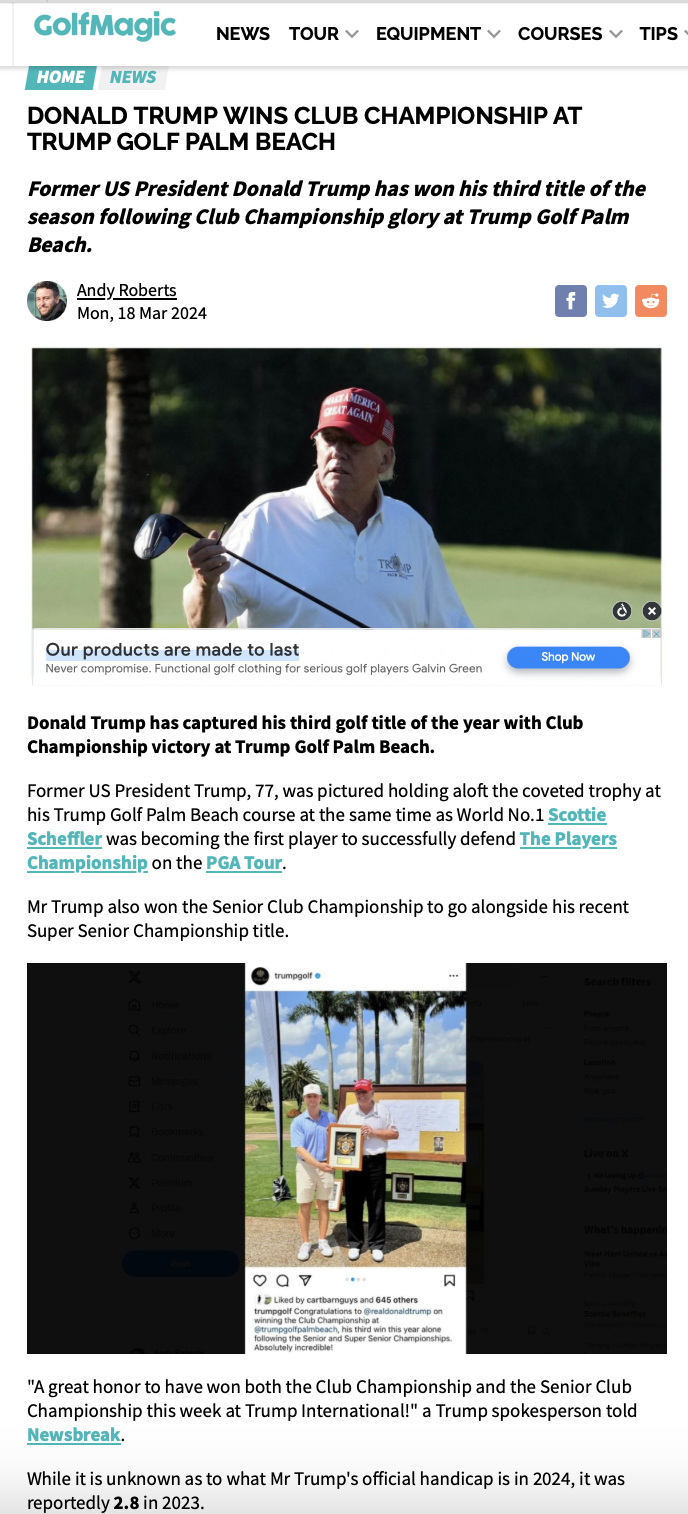Expand the EQUIPMENT menu
Viewport: 688px width, 1514px height.
[x=438, y=34]
